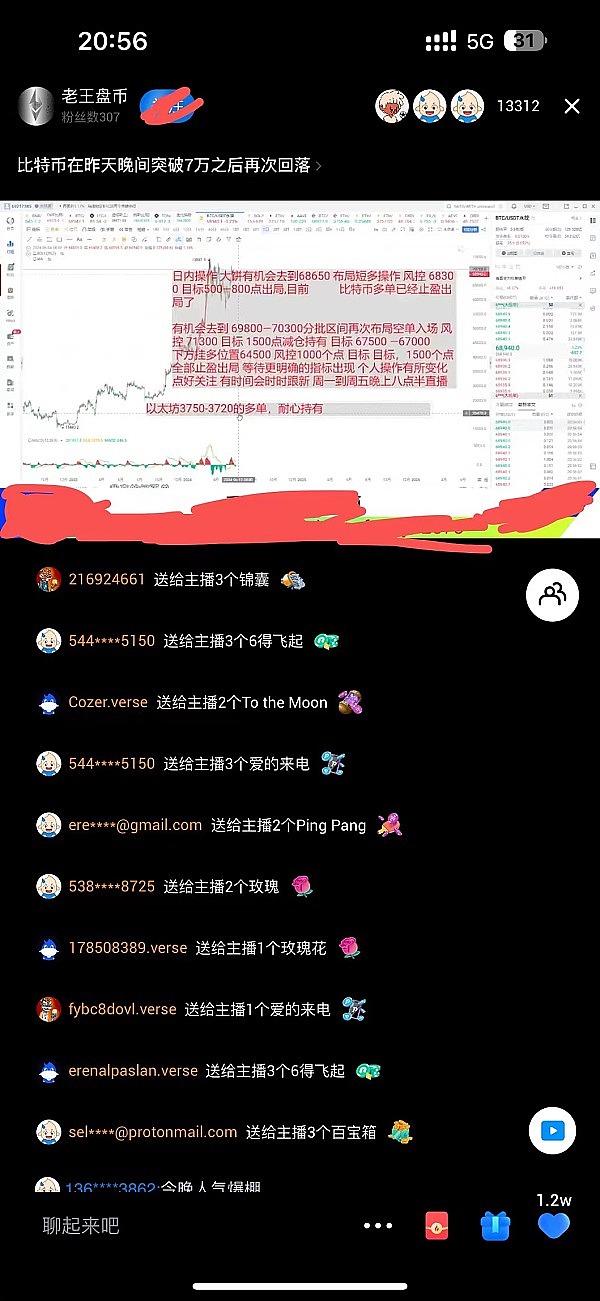Open the red packet icon

pos(436,1225)
